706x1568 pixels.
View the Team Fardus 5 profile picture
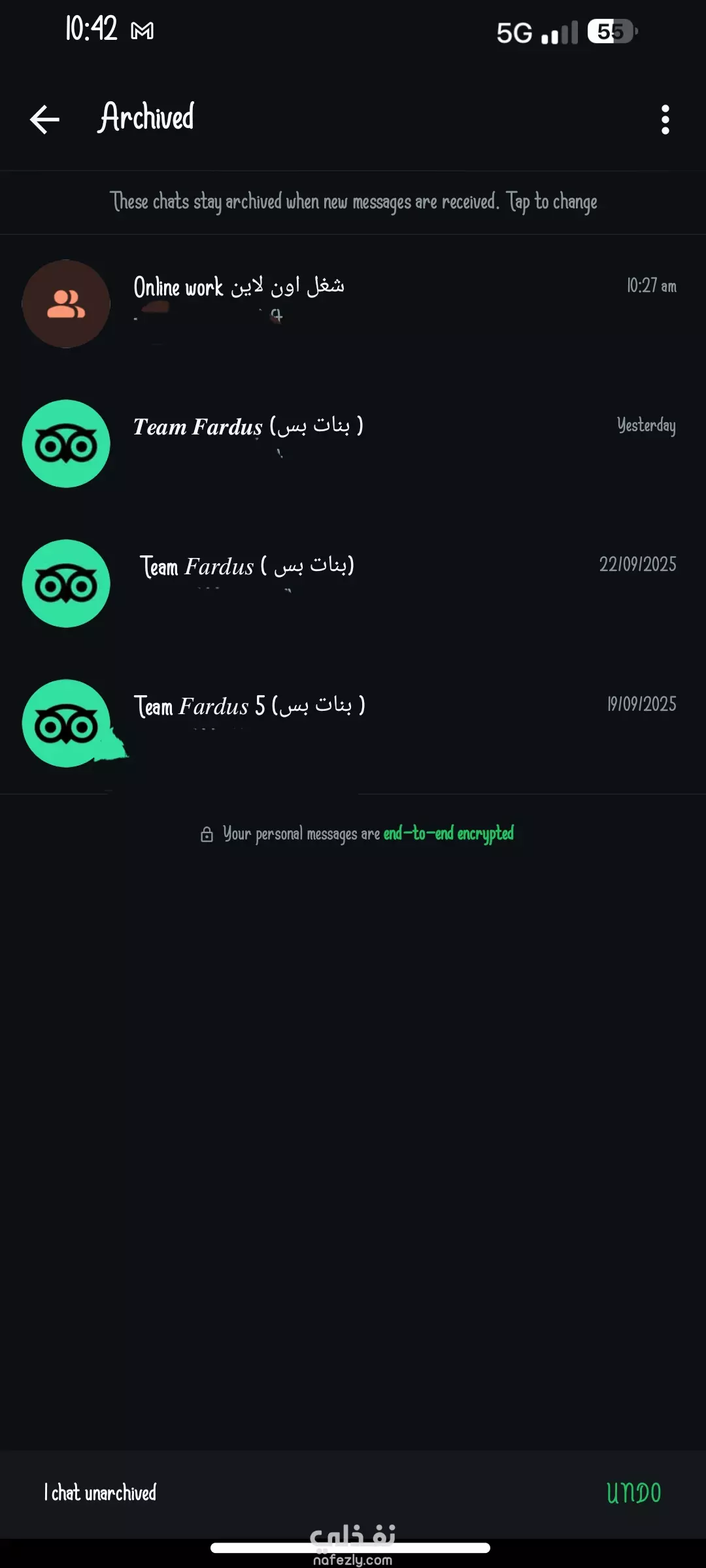click(66, 723)
